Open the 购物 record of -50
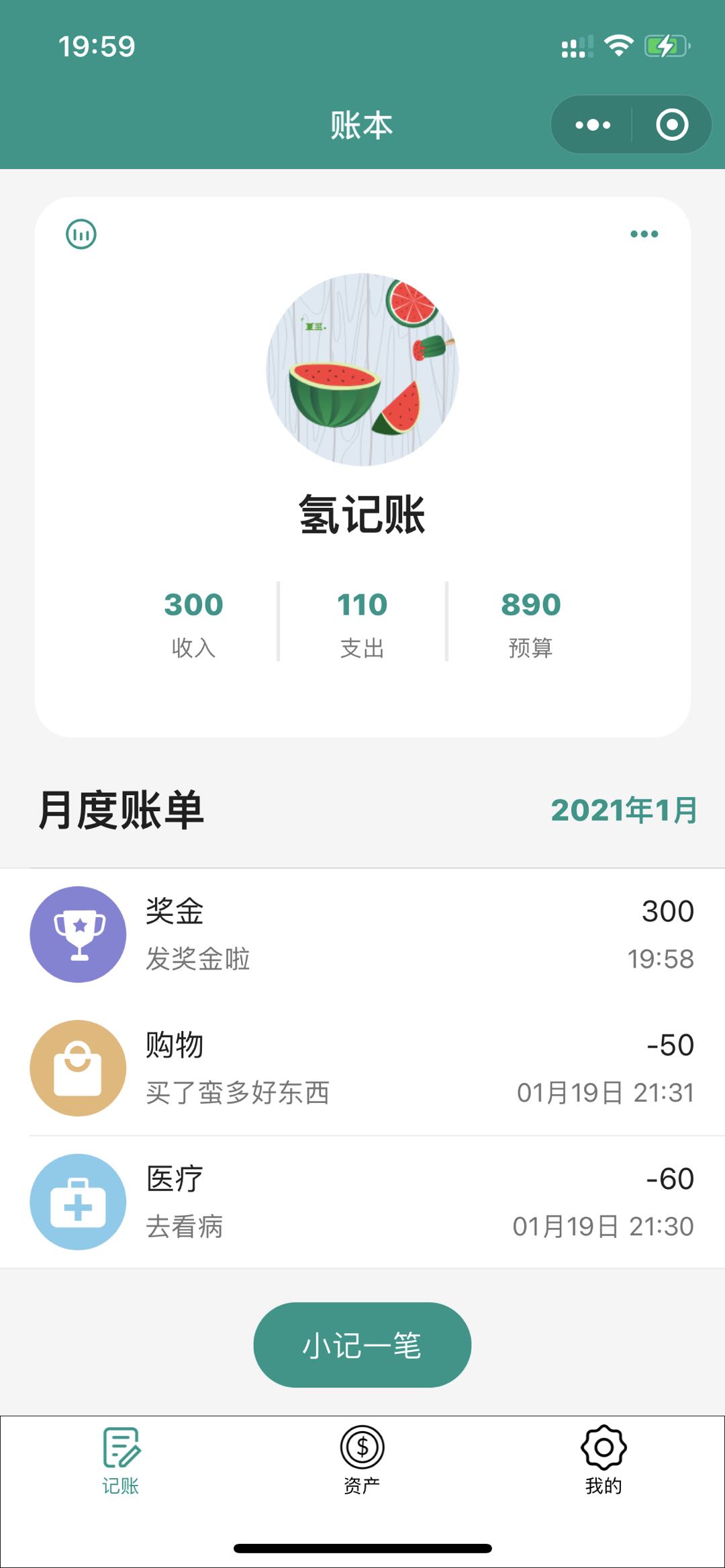Viewport: 725px width, 1568px height. (x=362, y=1068)
